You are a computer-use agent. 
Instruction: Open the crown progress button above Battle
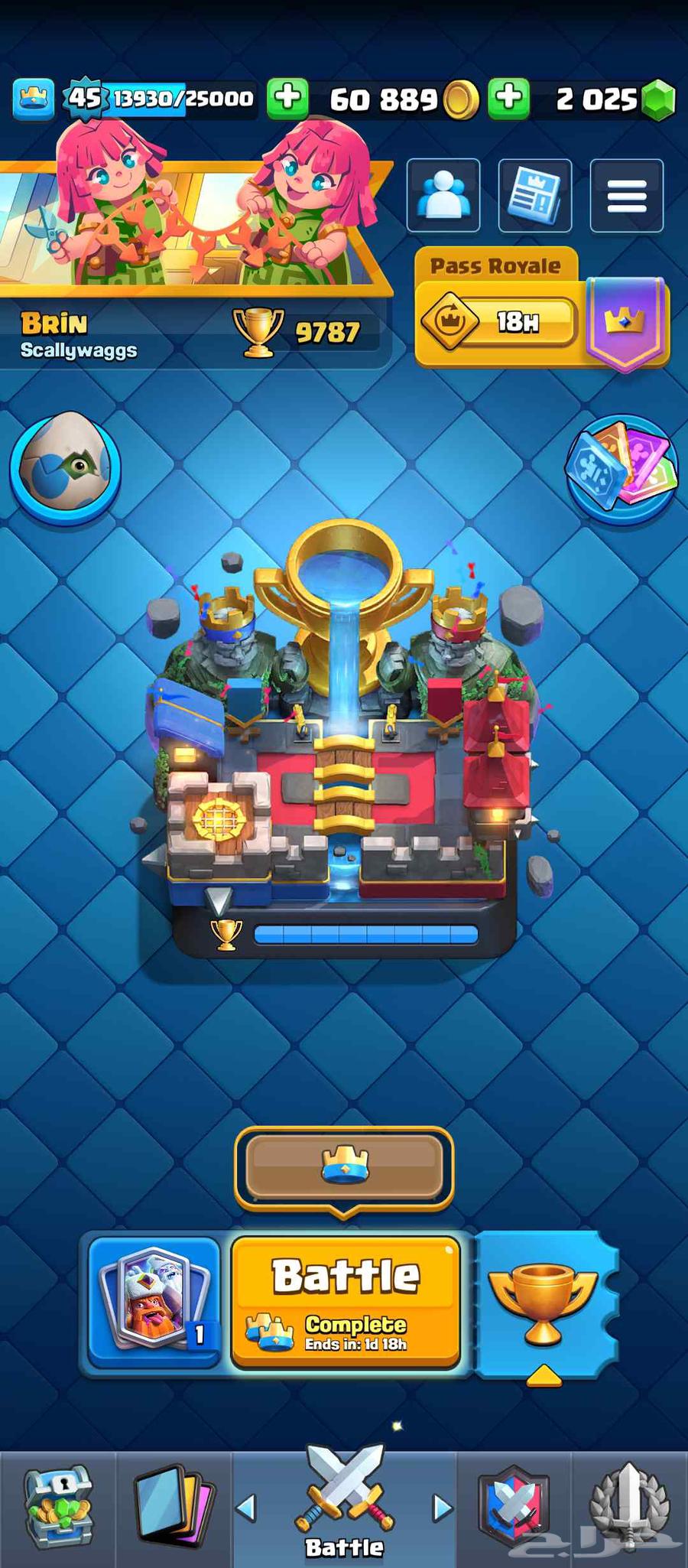pyautogui.click(x=344, y=1166)
